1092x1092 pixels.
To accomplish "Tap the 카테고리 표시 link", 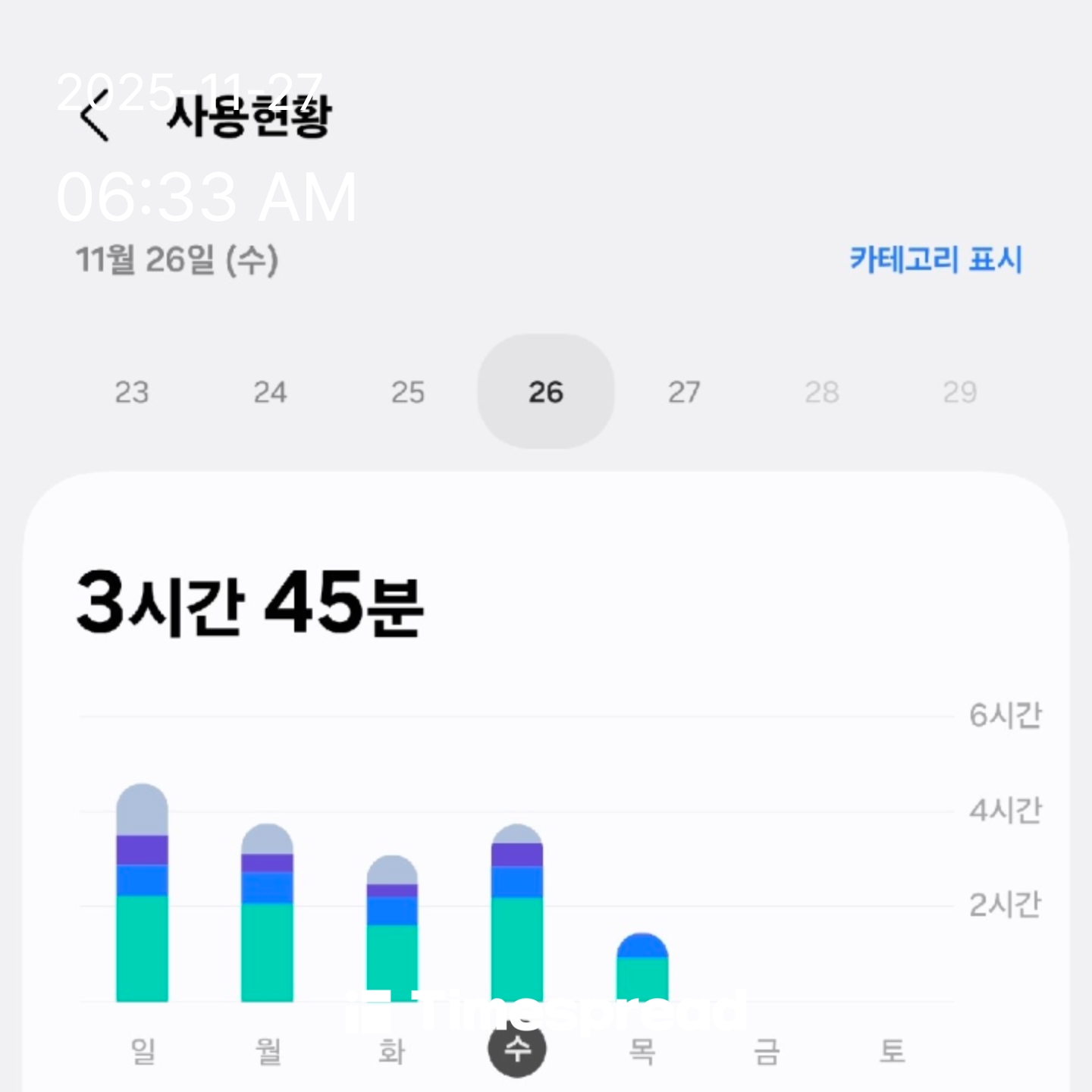I will [x=935, y=259].
